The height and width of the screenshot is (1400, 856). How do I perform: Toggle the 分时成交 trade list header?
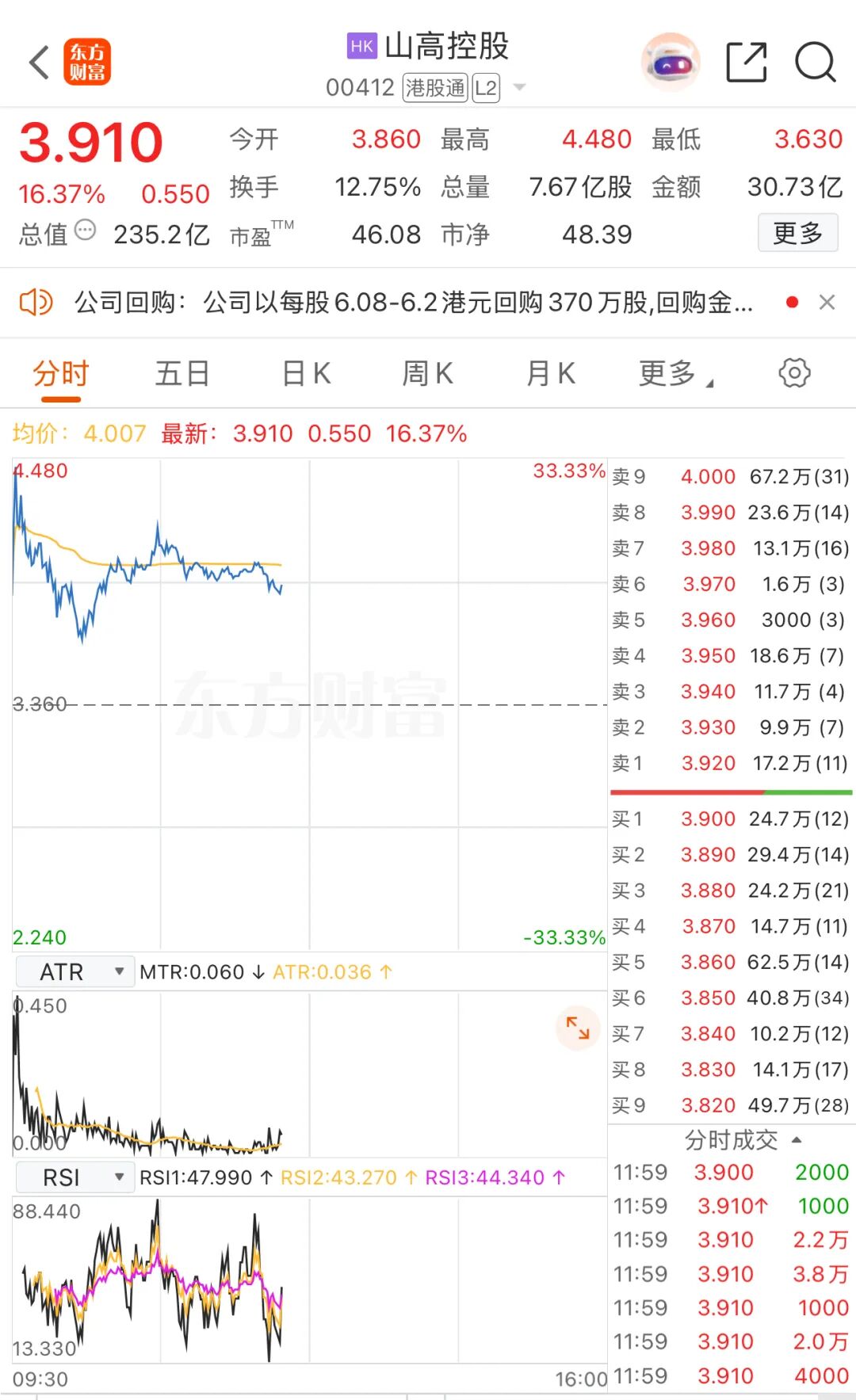[x=743, y=1140]
